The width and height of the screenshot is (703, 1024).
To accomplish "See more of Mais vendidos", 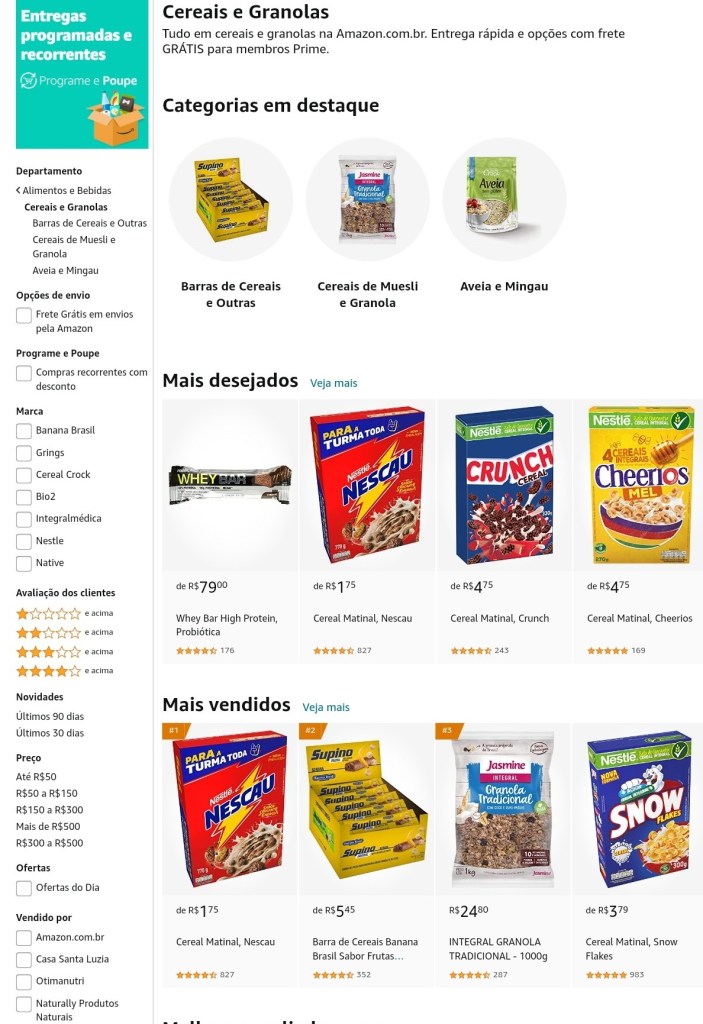I will tap(326, 707).
